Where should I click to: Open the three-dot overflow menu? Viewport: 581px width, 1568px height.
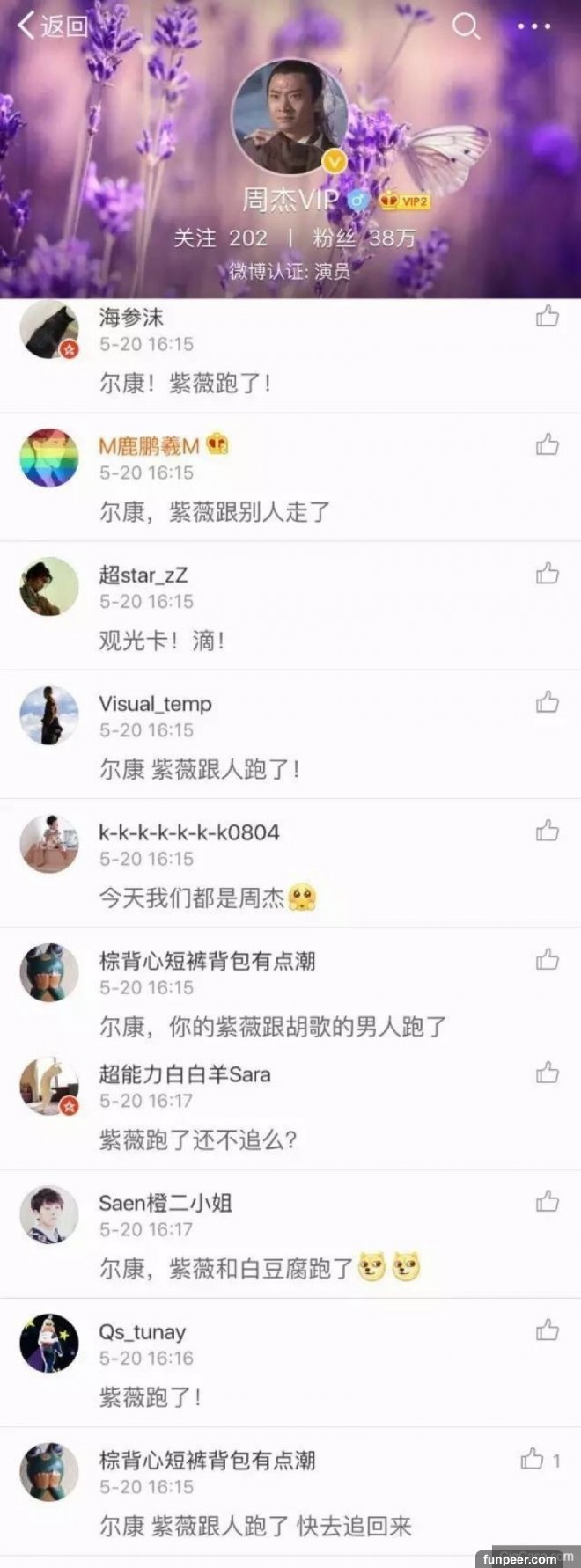(533, 26)
